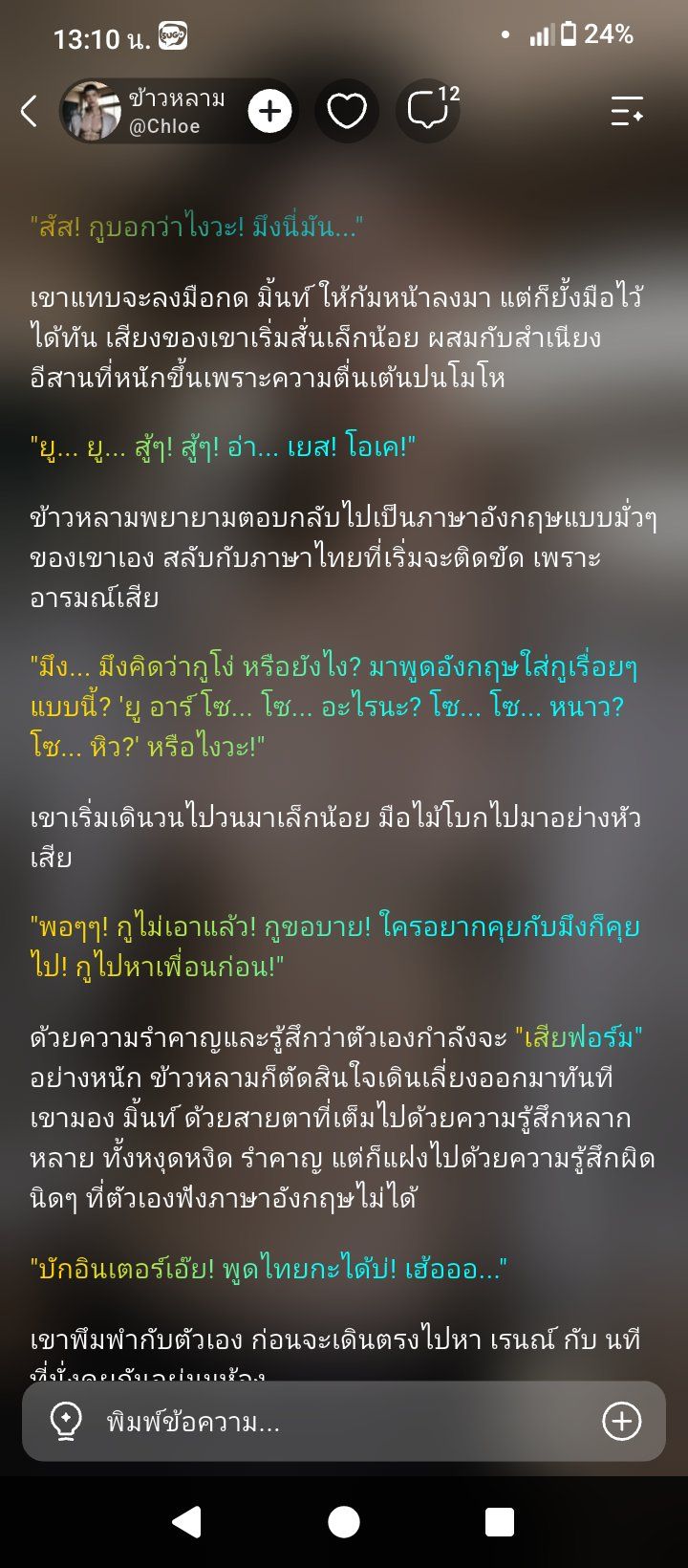Open recent apps with the square button

[500, 1521]
